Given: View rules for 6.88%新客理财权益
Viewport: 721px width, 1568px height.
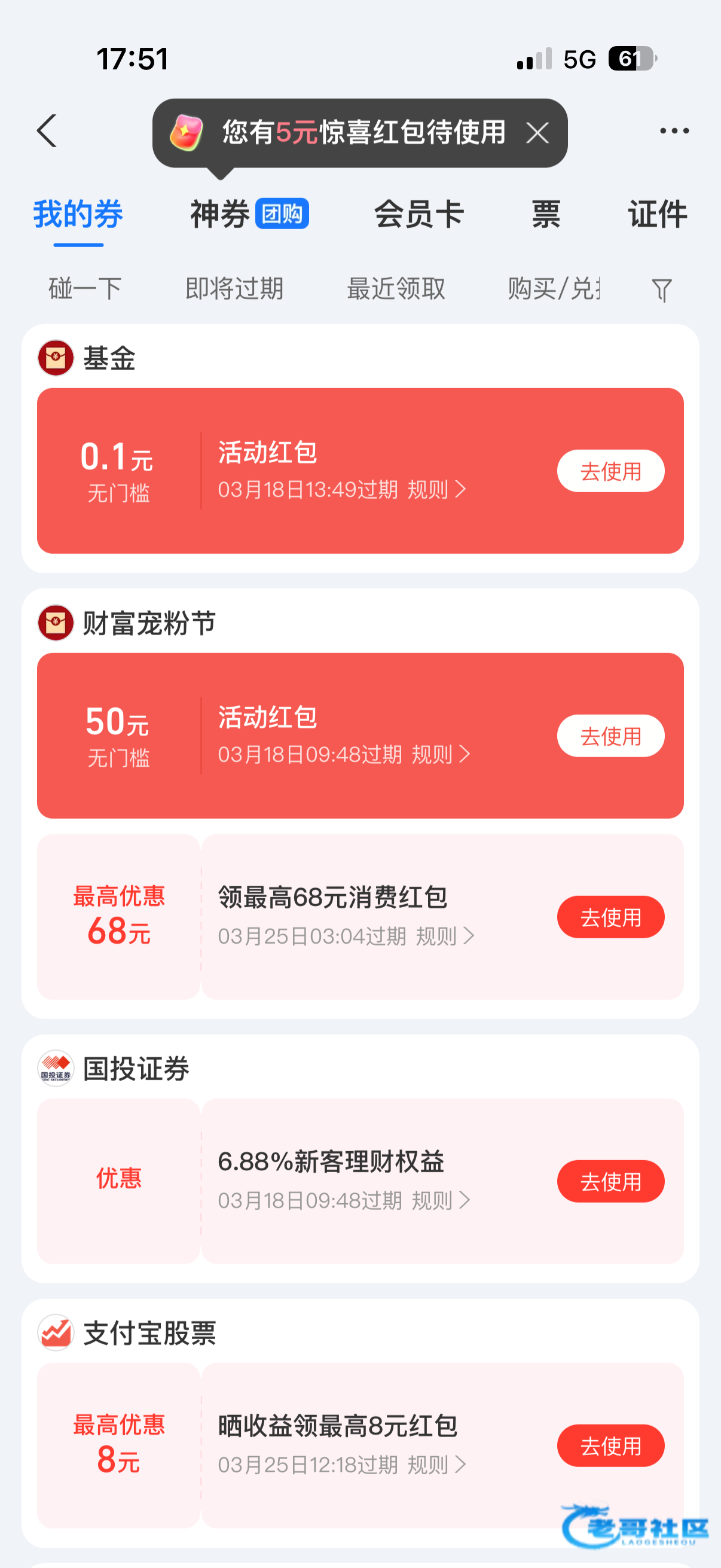Looking at the screenshot, I should (x=440, y=1200).
